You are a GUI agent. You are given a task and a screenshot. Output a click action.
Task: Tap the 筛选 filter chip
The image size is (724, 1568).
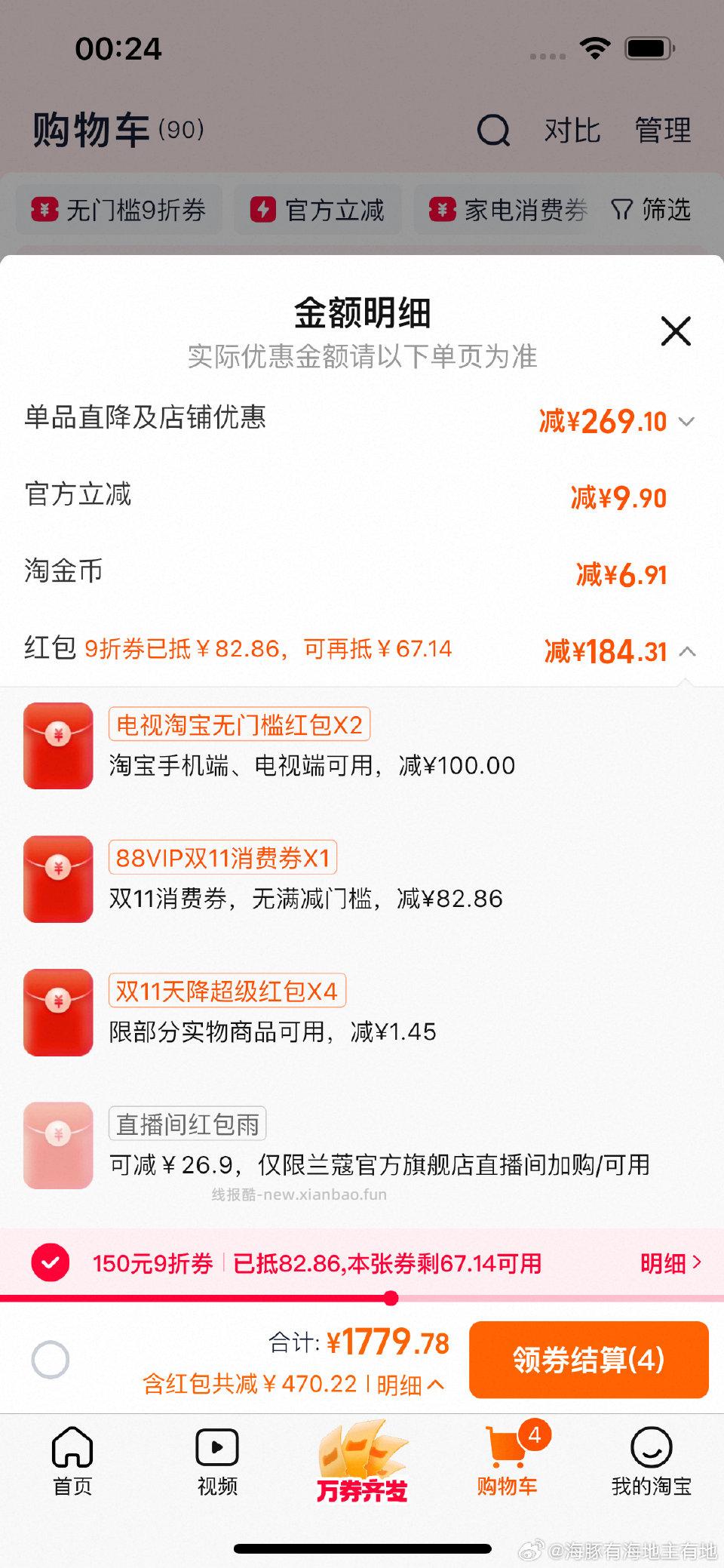[653, 211]
